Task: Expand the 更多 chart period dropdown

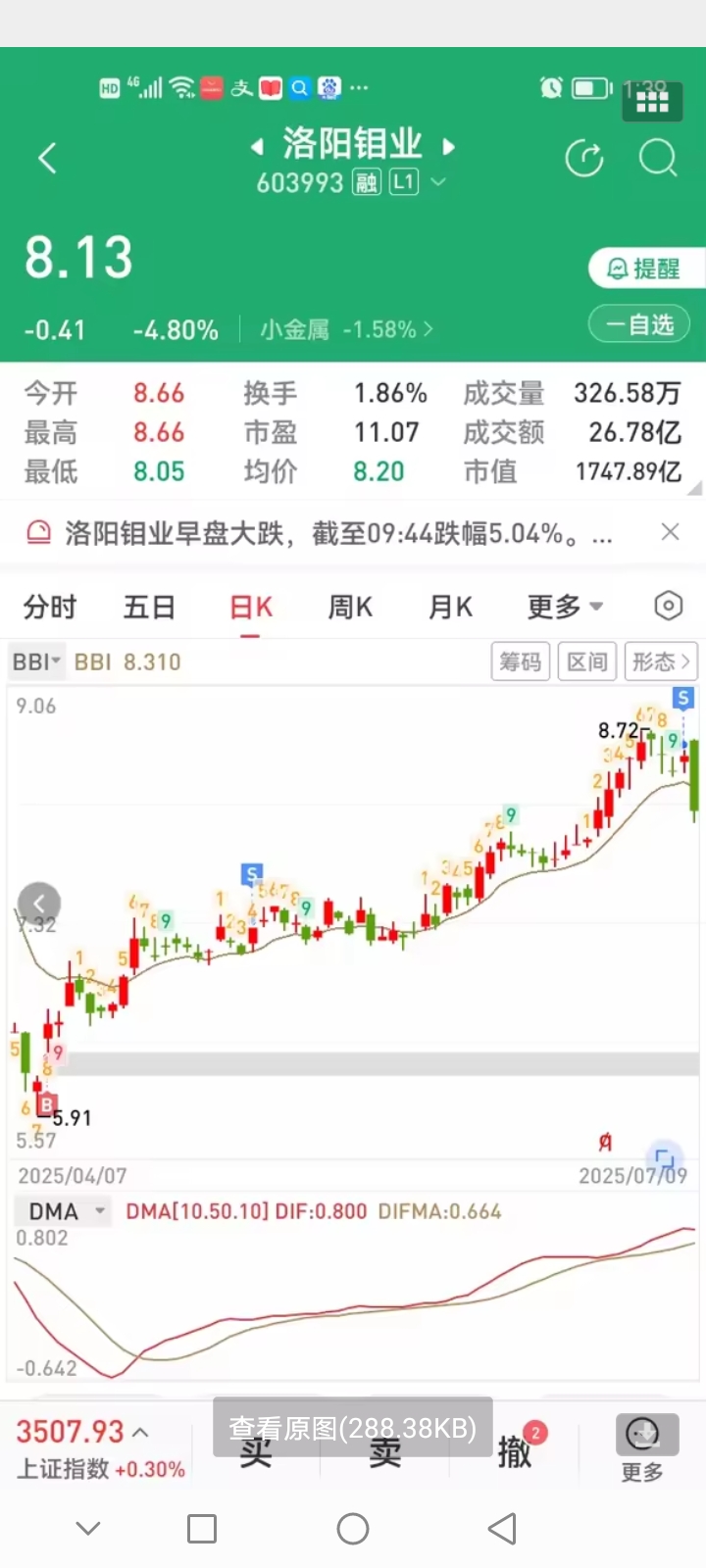Action: point(565,607)
